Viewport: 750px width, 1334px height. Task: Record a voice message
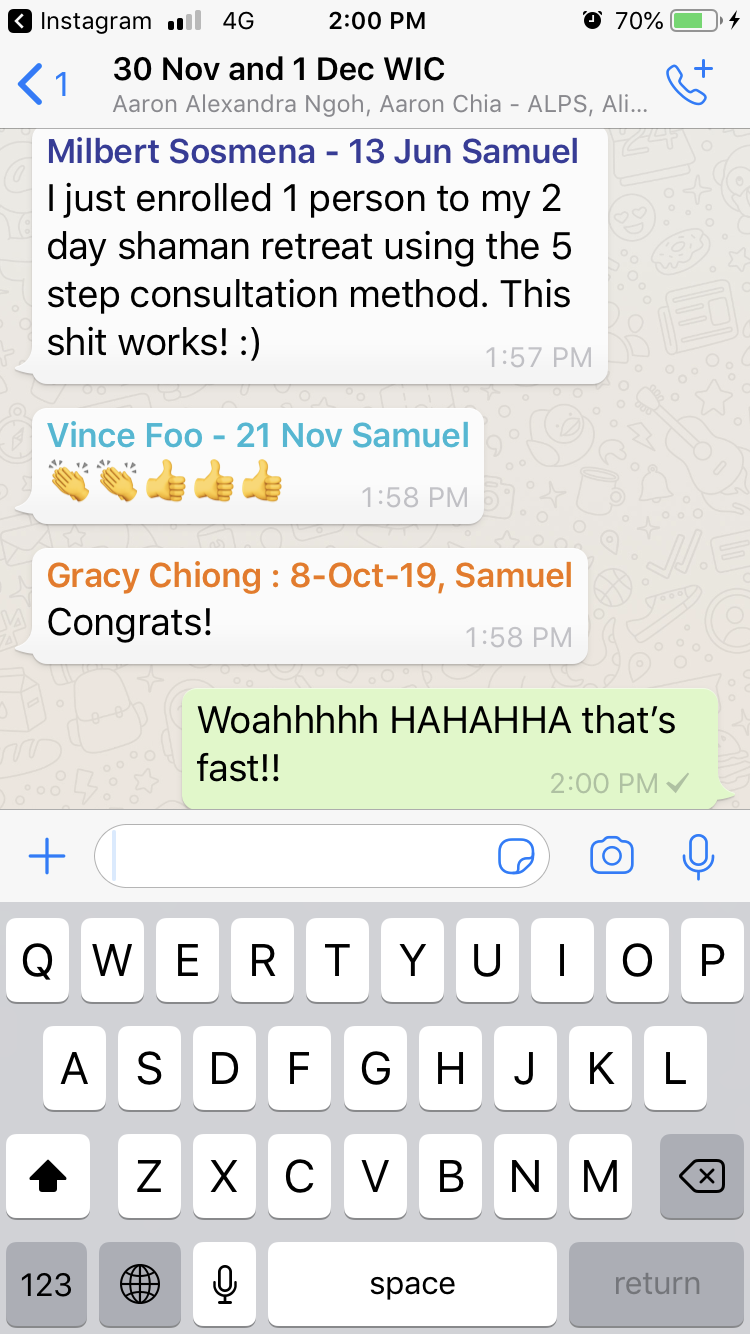tap(698, 856)
